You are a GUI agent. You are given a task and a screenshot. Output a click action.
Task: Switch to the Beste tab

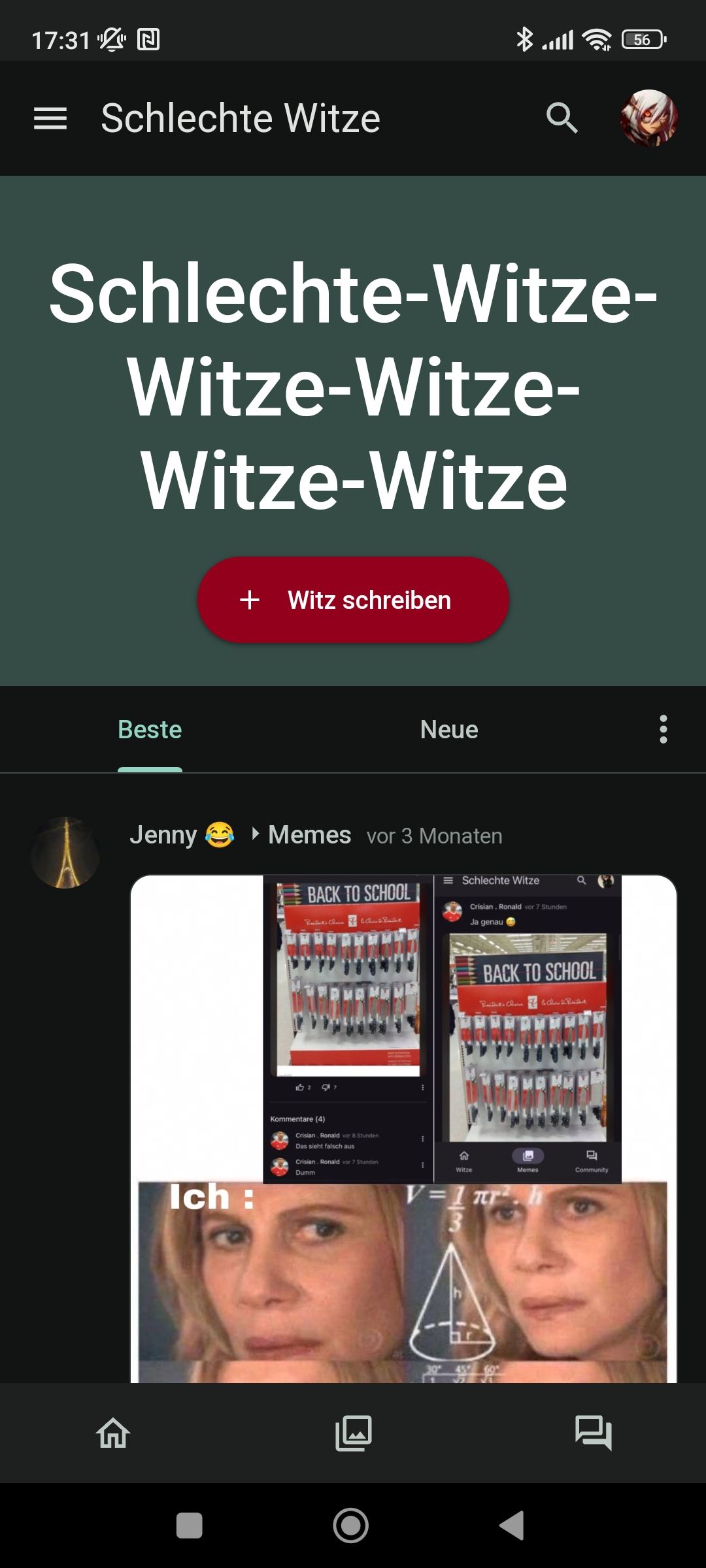(150, 730)
